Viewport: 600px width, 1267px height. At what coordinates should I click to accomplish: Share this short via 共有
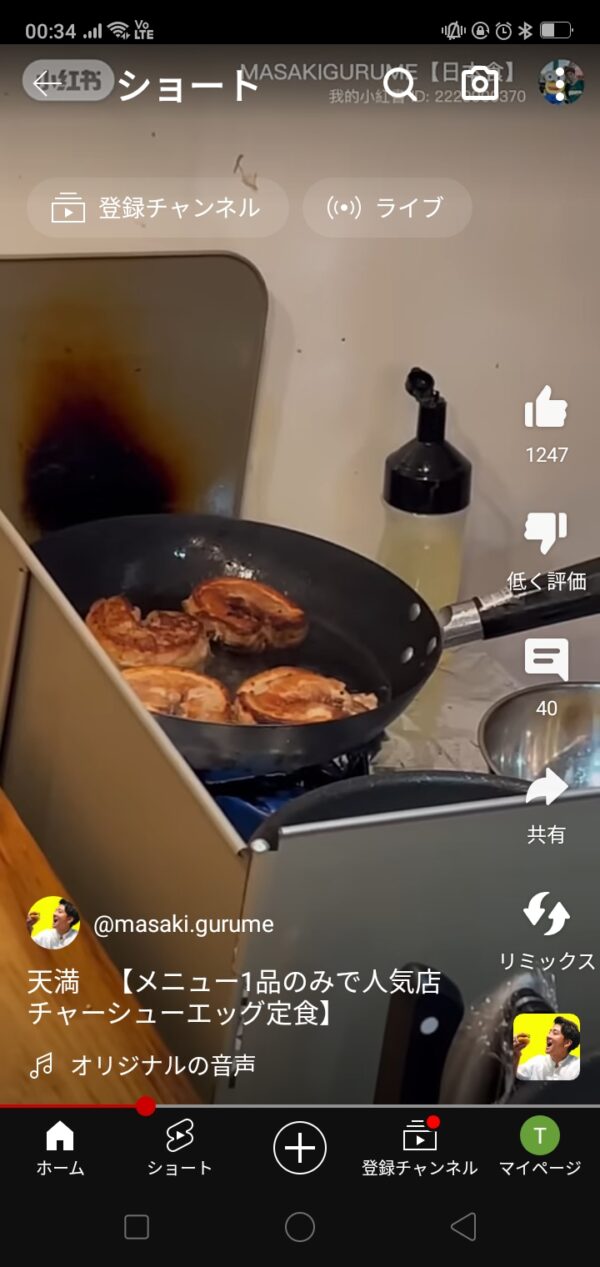click(x=546, y=790)
